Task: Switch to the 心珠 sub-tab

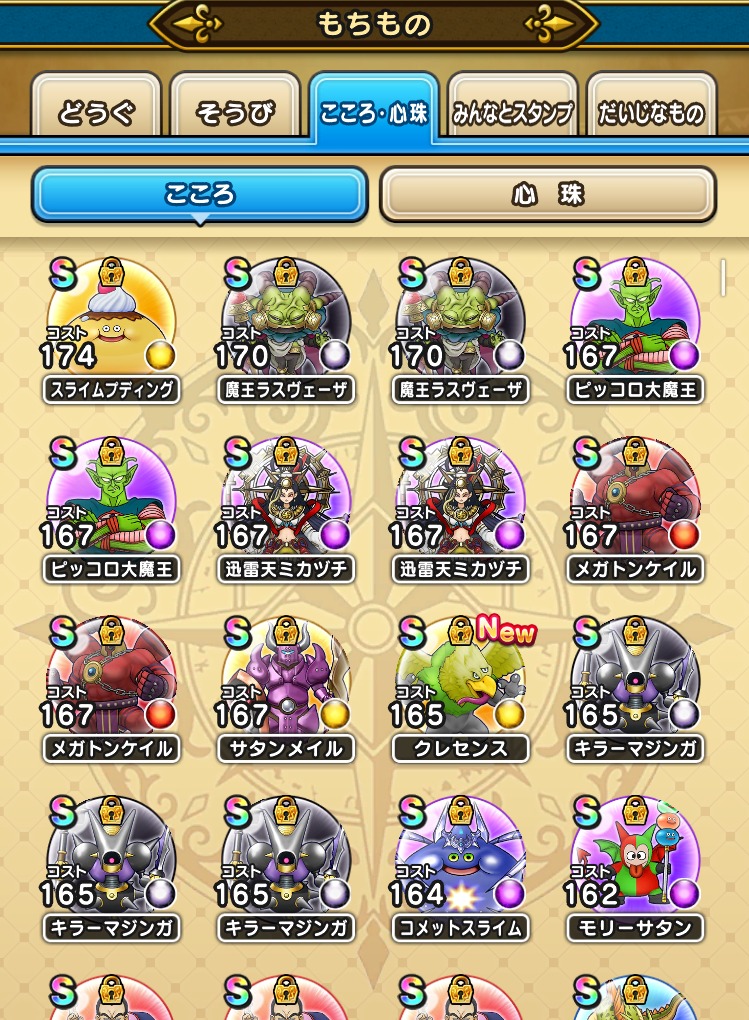Action: coord(547,194)
